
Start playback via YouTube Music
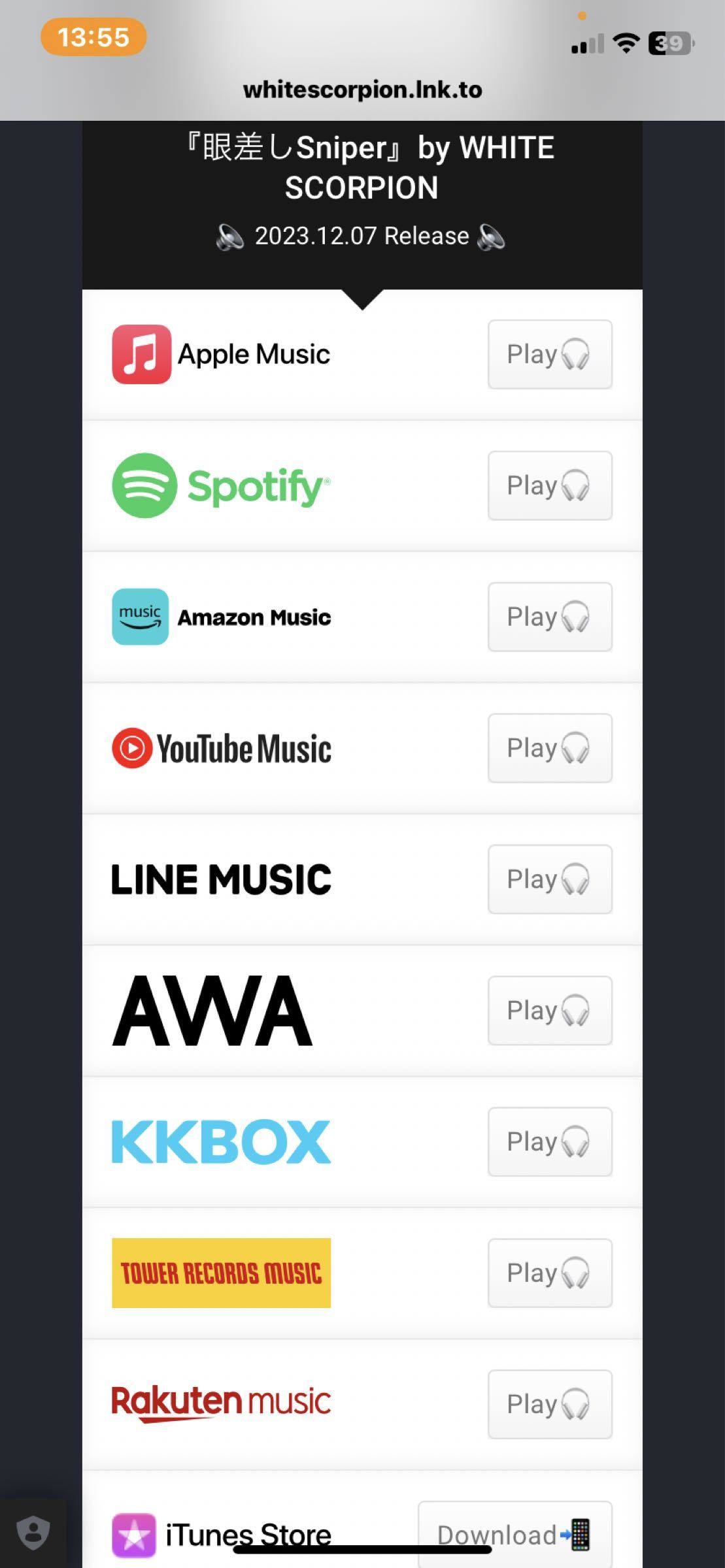click(549, 748)
